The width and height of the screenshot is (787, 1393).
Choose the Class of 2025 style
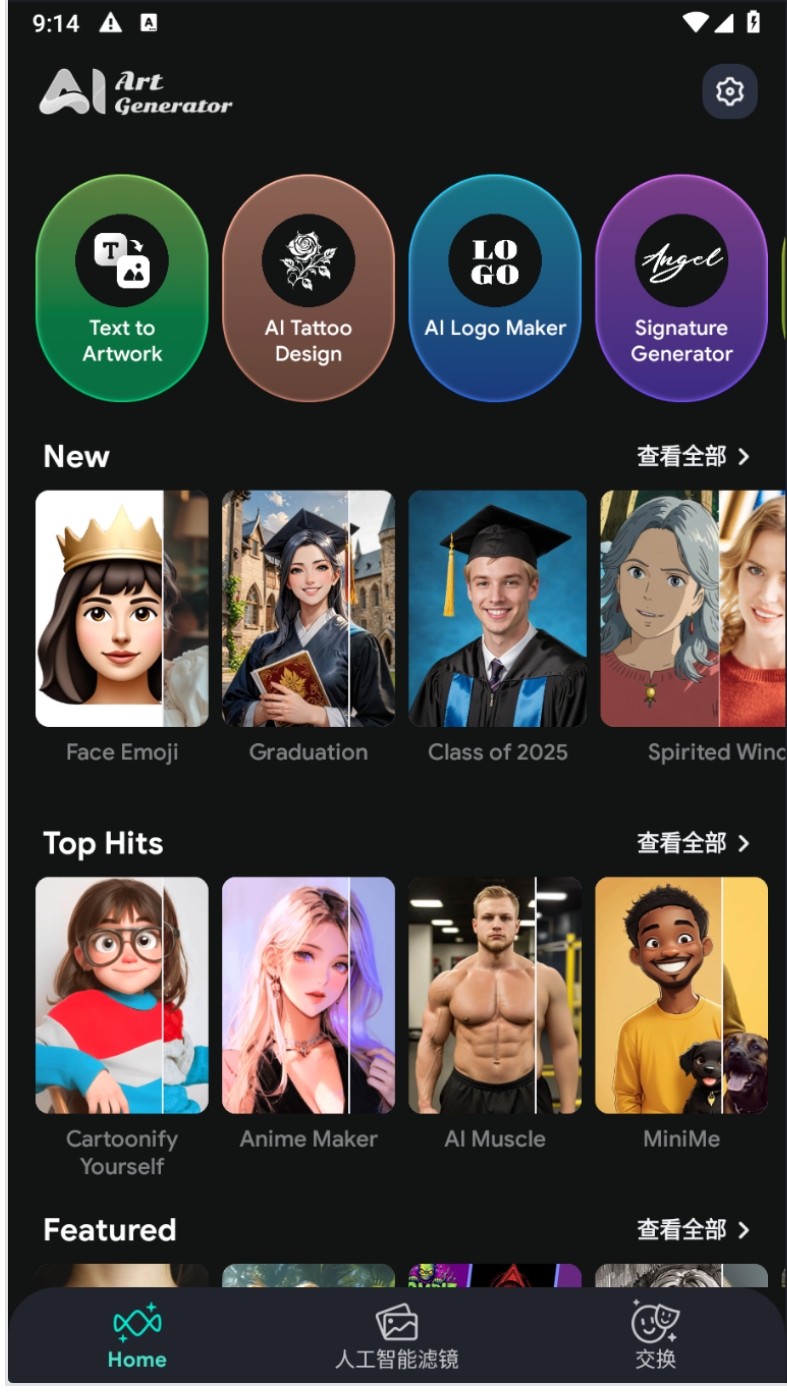point(497,608)
